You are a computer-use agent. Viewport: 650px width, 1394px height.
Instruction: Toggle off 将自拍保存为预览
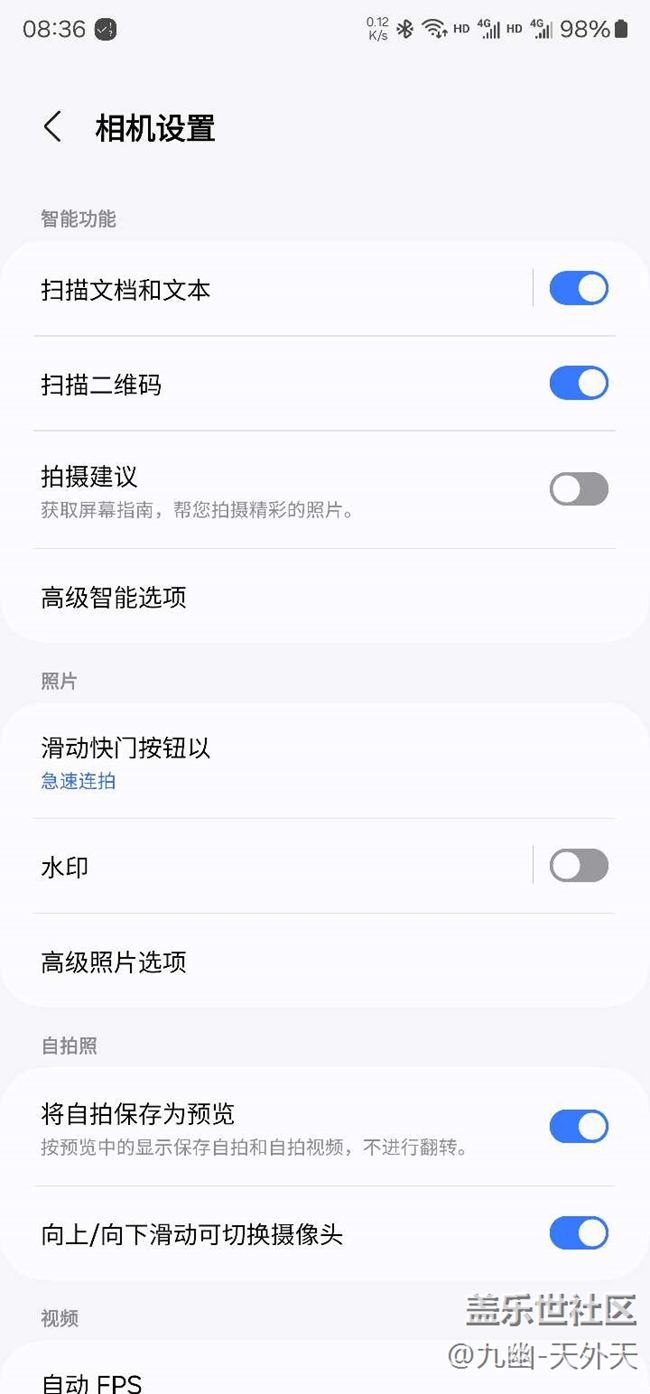point(579,1126)
